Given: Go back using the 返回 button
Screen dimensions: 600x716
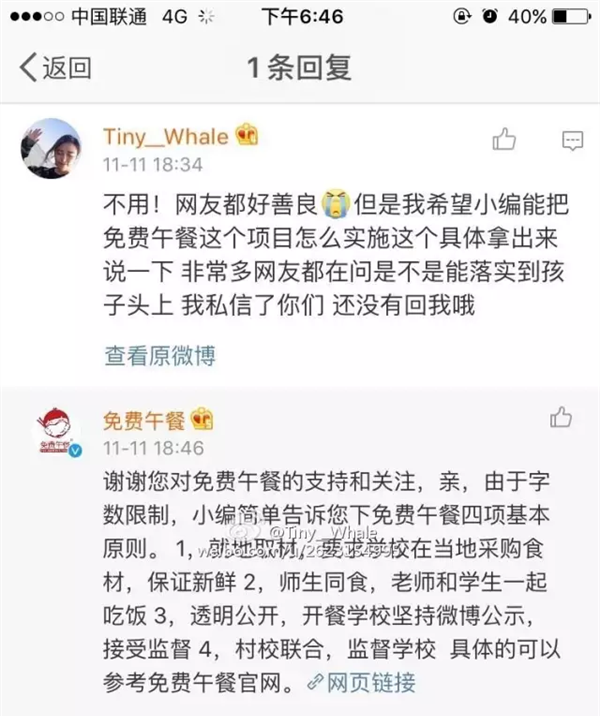Looking at the screenshot, I should (x=57, y=68).
